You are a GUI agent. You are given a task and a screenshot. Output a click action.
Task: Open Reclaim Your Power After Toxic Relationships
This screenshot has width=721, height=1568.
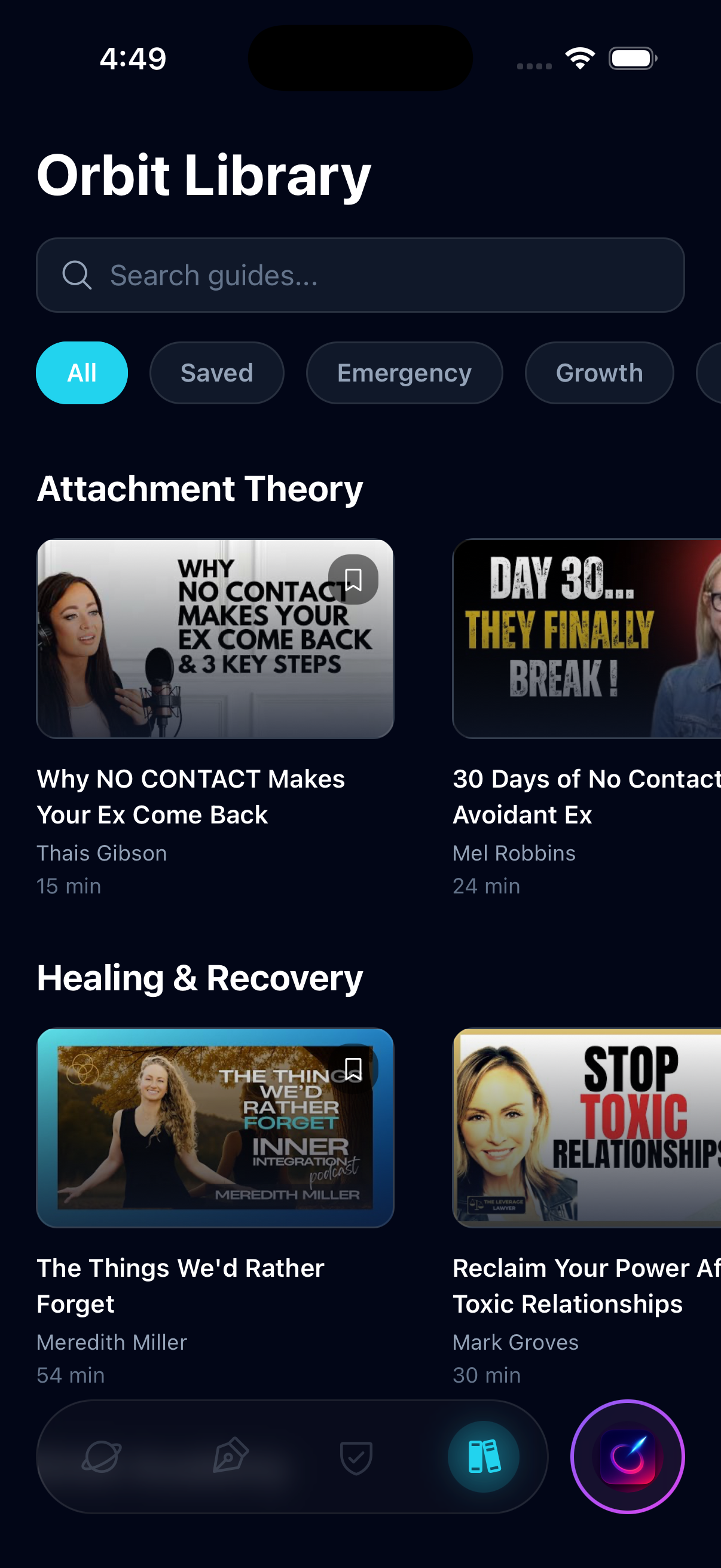click(586, 1127)
